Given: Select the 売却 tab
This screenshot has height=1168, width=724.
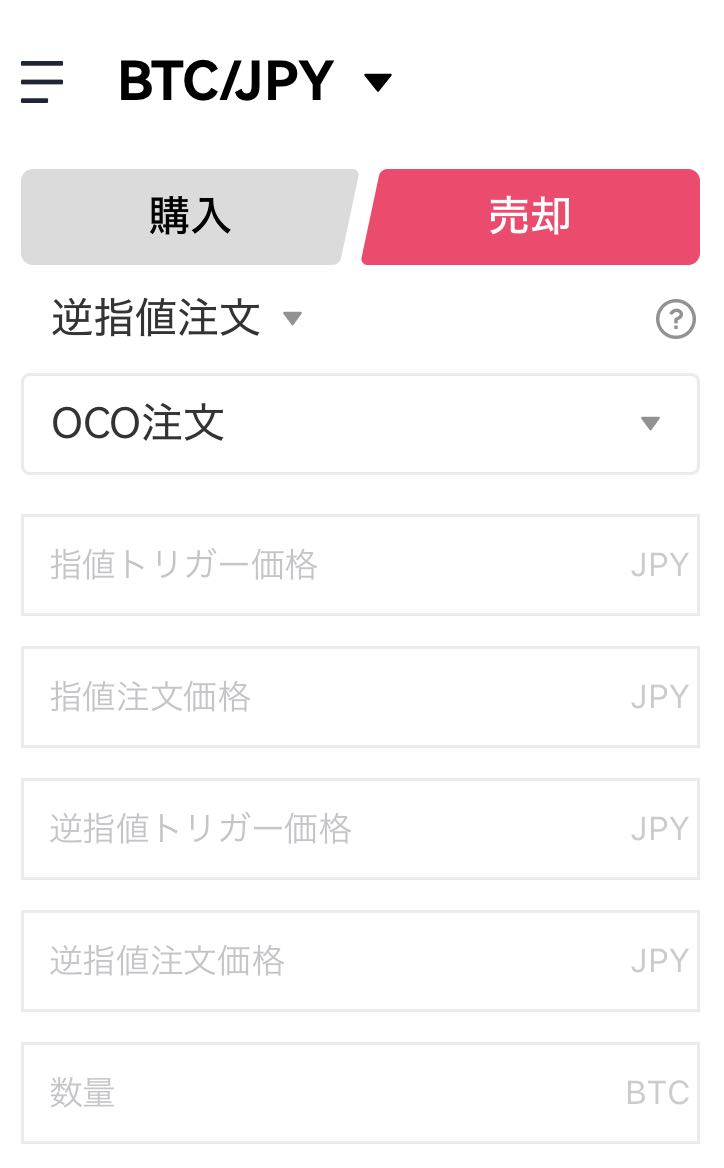Looking at the screenshot, I should pos(530,217).
